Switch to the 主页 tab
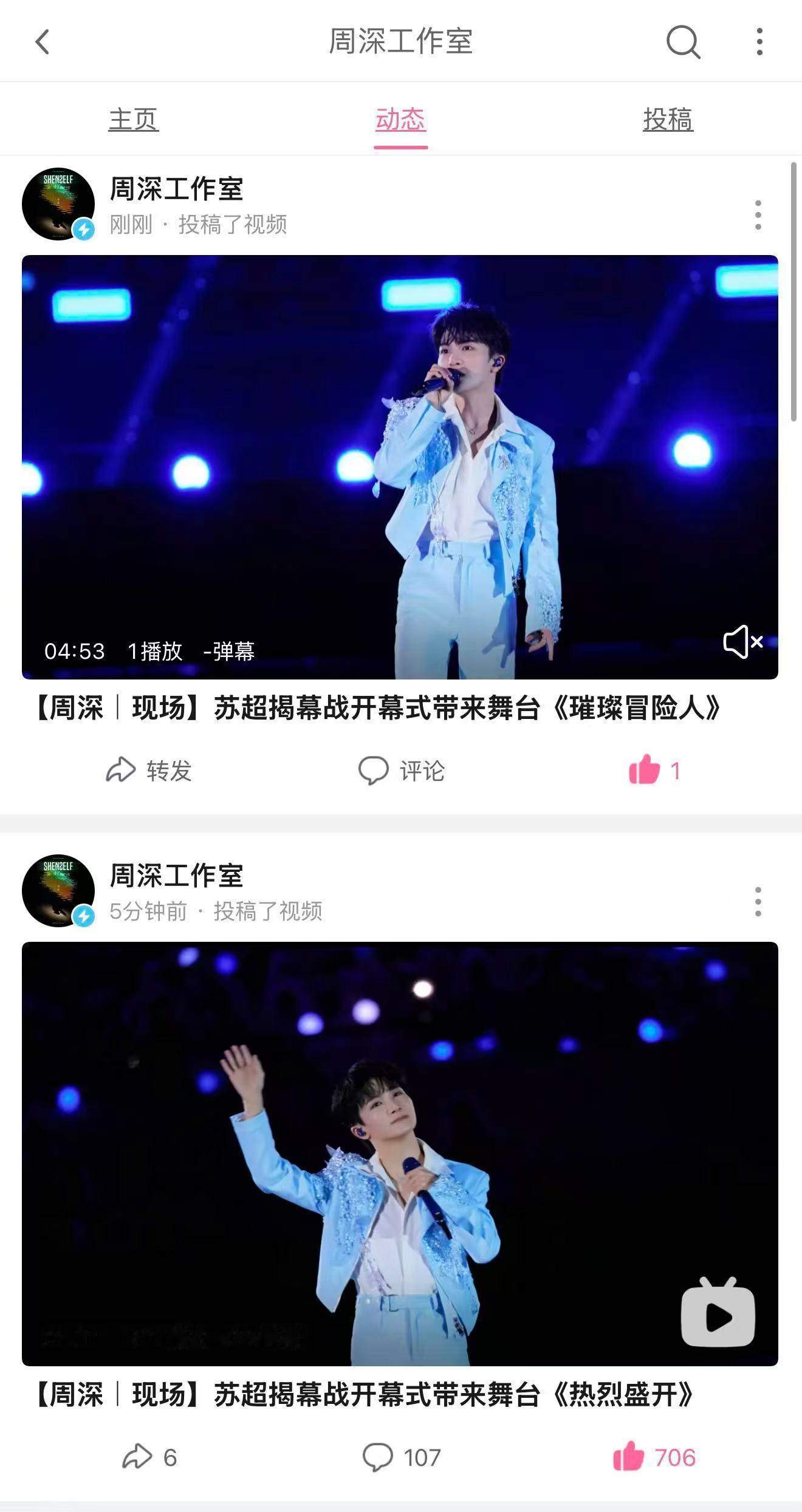The image size is (802, 1512). [134, 120]
